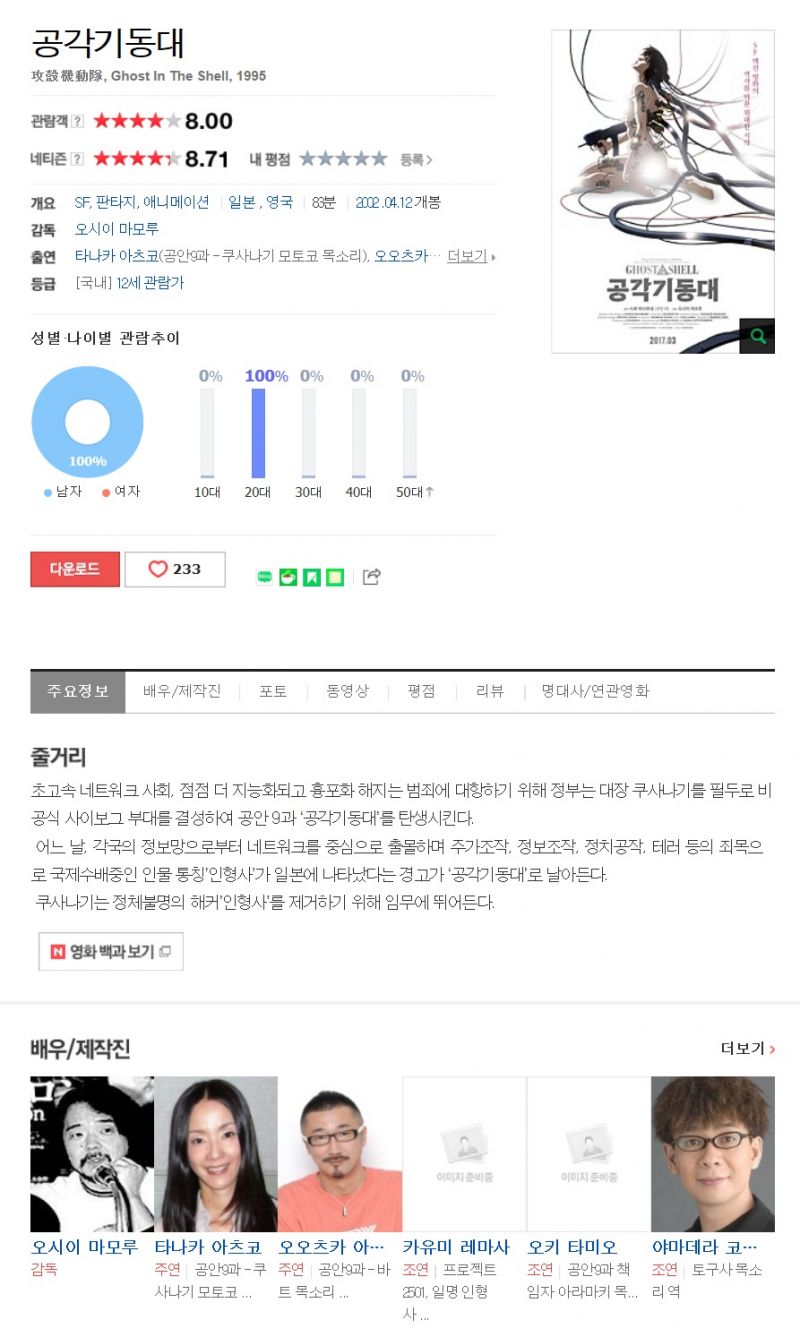Tap the help icon next to 관람객
This screenshot has height=1337, width=800.
coord(77,122)
